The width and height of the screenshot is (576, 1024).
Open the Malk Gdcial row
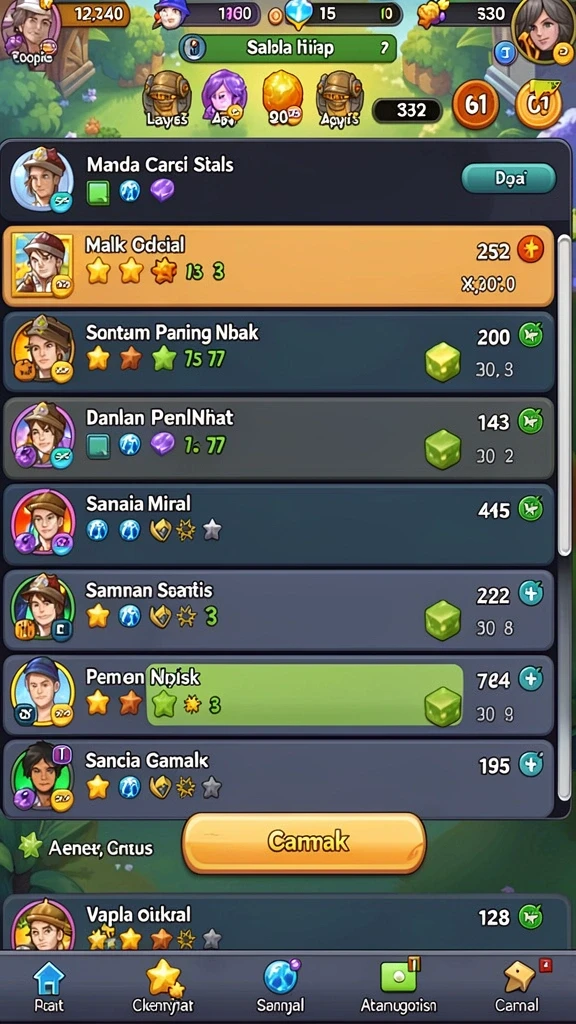[x=278, y=266]
